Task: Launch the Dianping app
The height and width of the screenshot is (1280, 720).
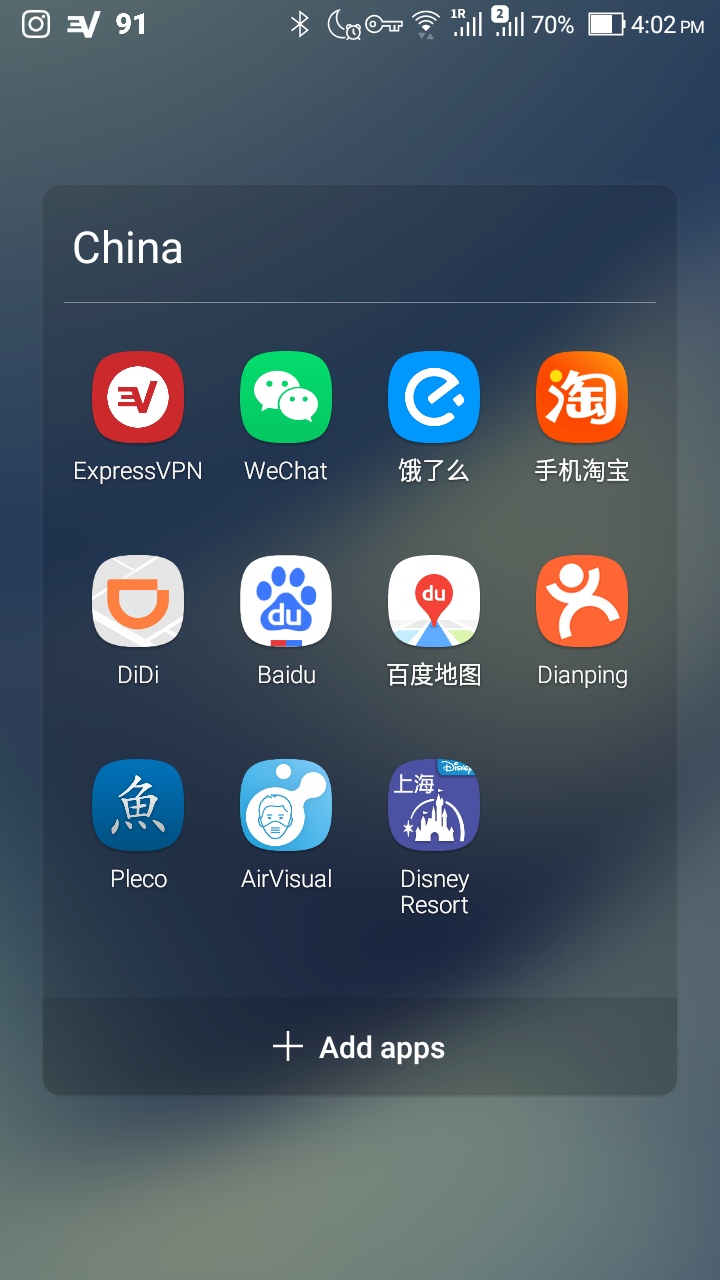Action: click(582, 601)
